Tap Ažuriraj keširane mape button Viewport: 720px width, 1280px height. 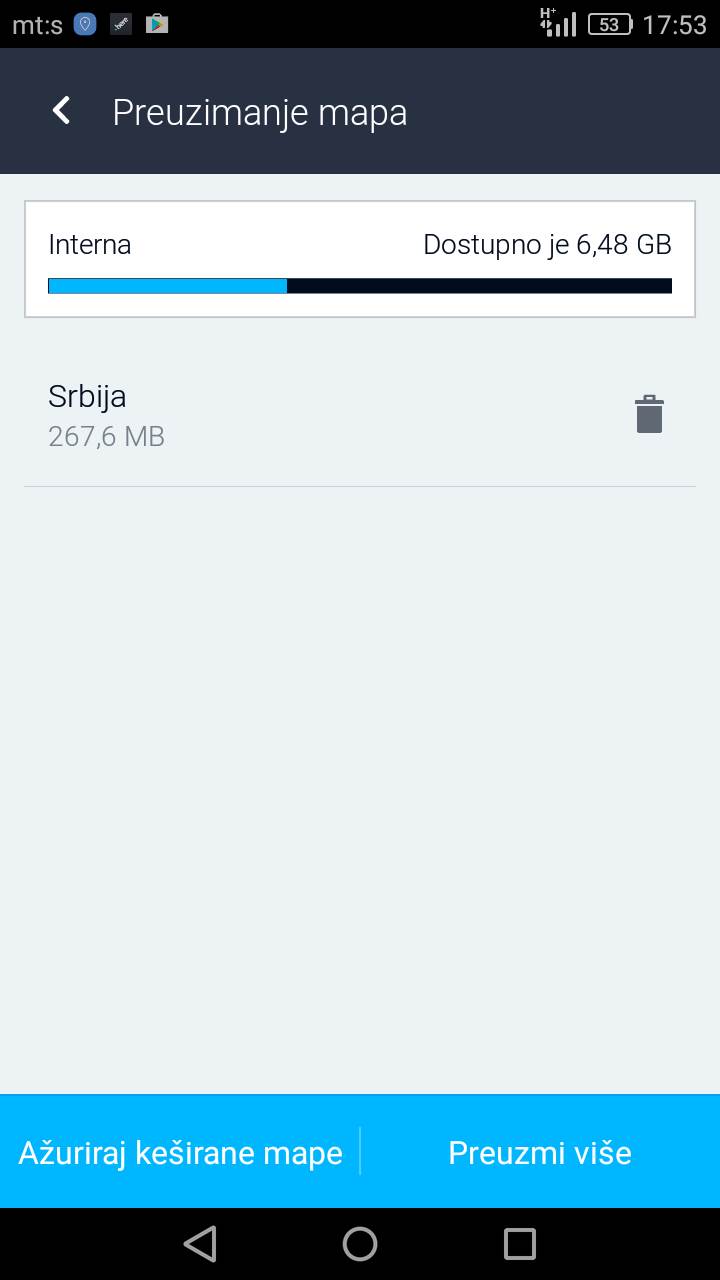(180, 1153)
